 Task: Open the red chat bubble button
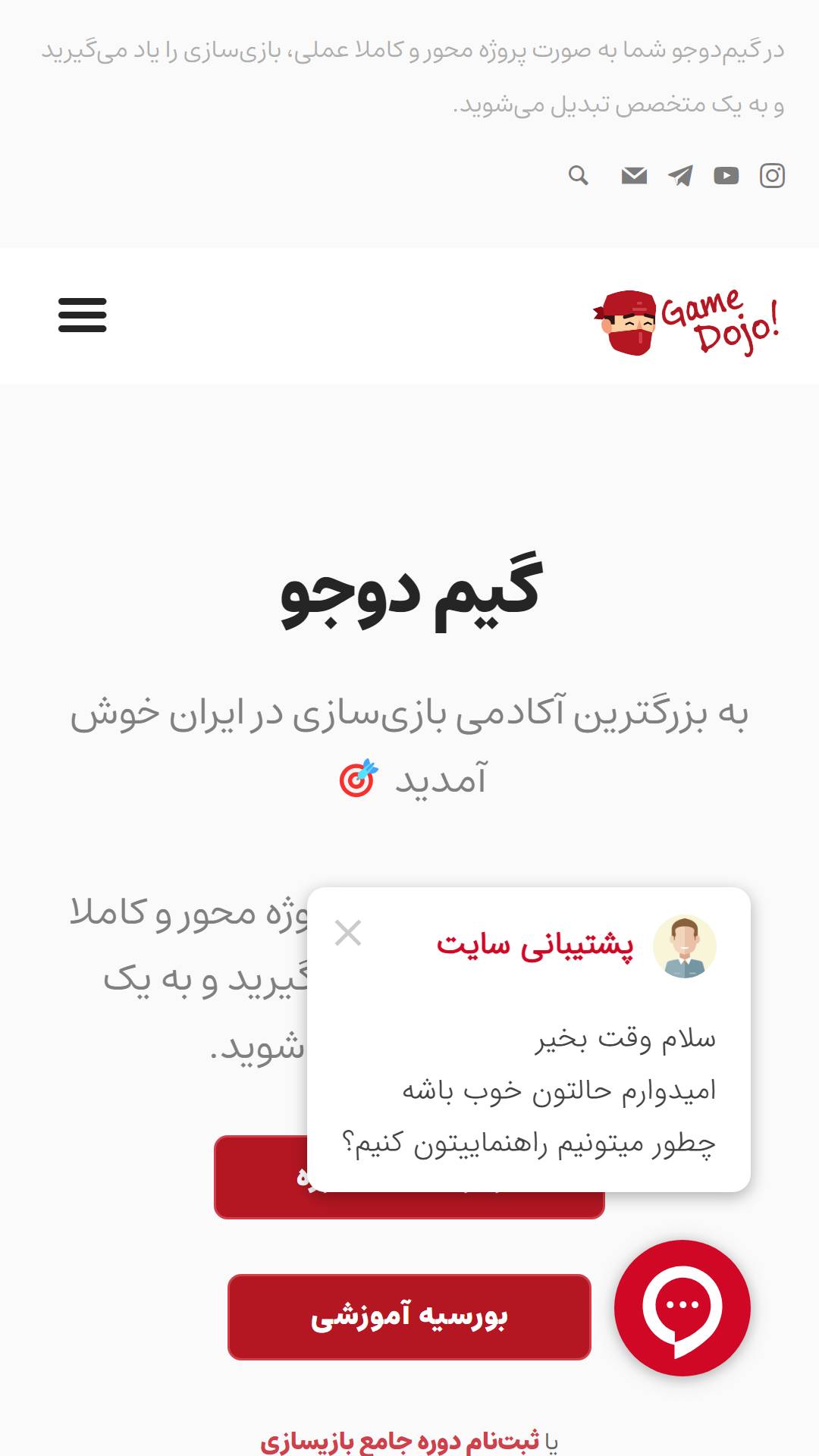(682, 1307)
